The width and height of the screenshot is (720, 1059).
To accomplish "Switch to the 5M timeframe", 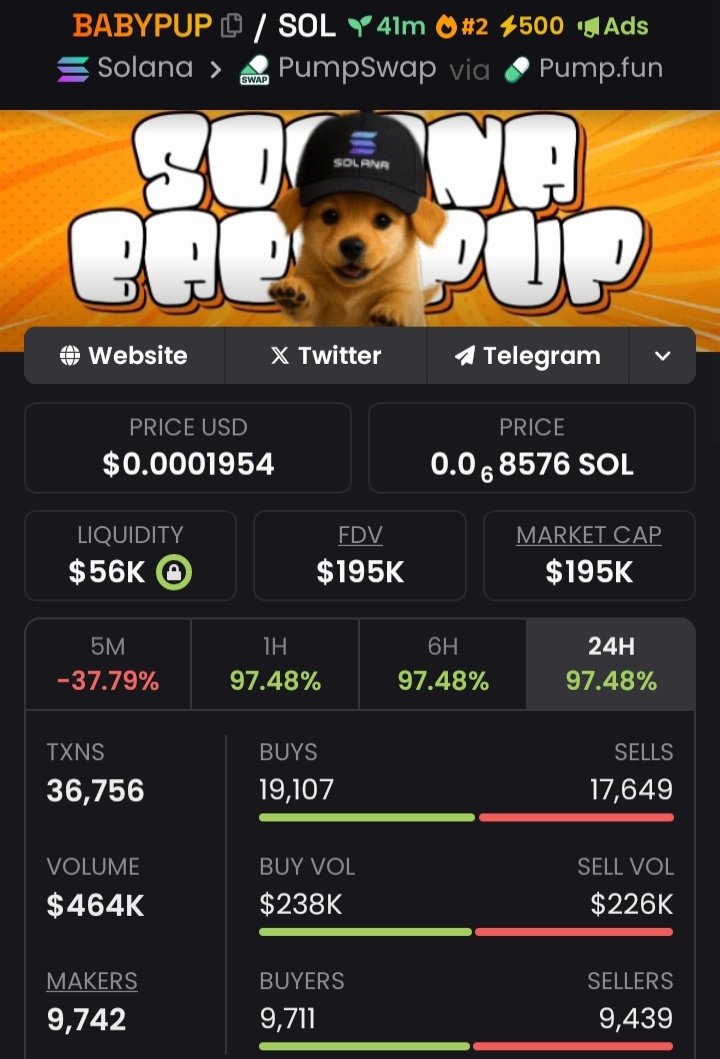I will 108,665.
